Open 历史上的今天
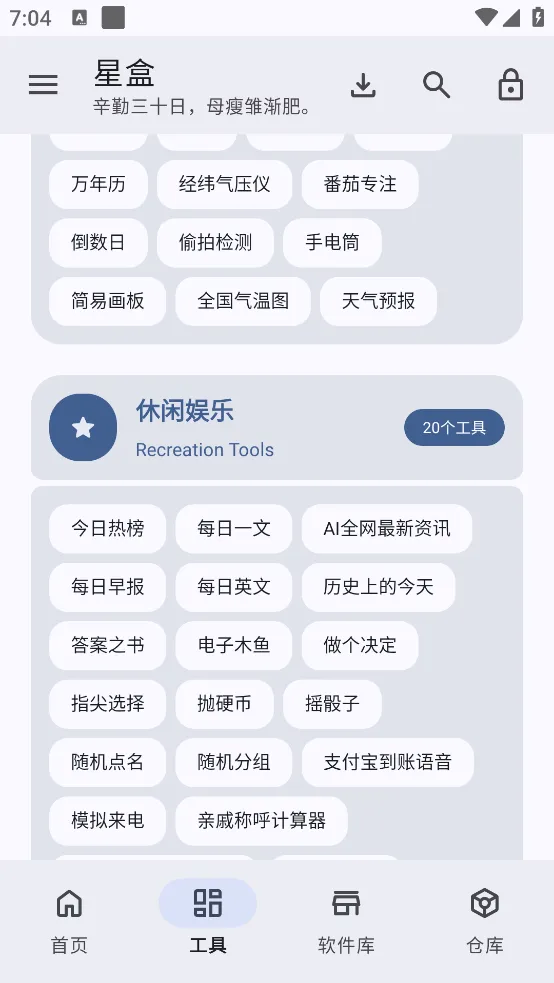This screenshot has width=554, height=983. tap(379, 587)
